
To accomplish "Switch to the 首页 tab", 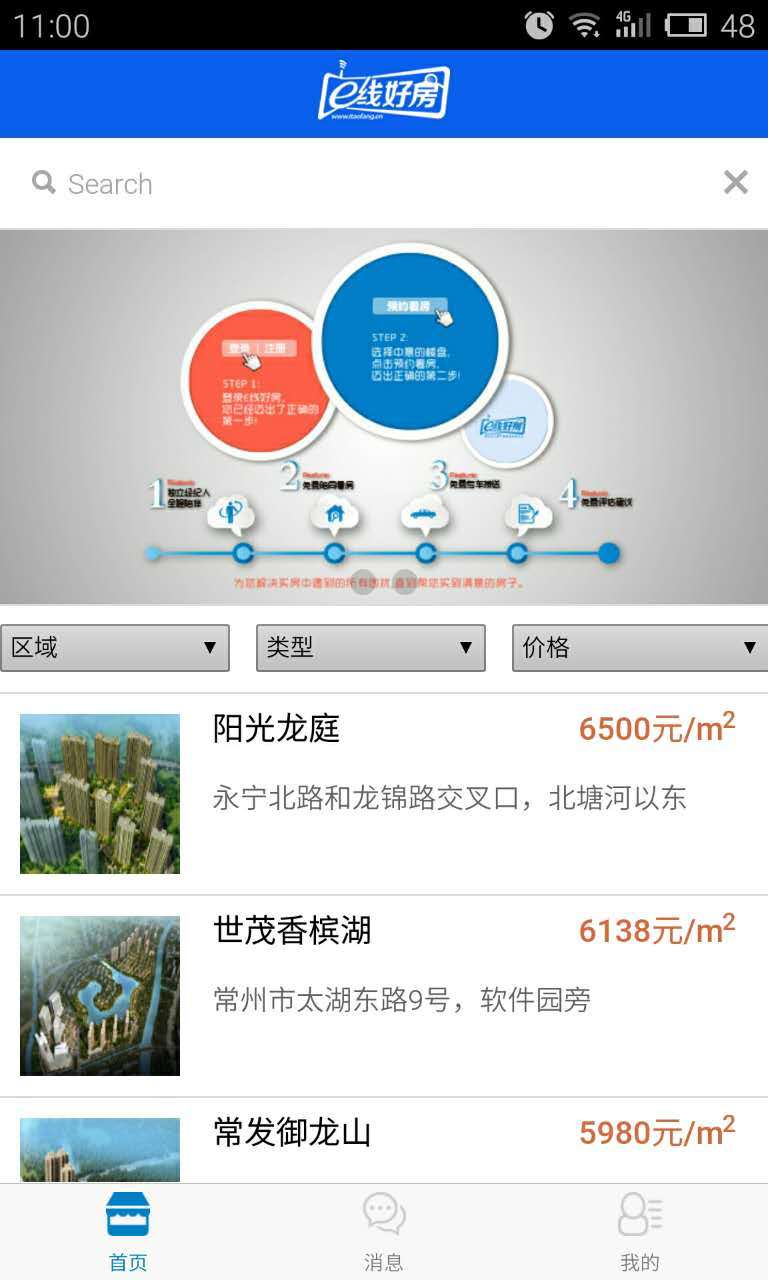I will [x=128, y=1232].
